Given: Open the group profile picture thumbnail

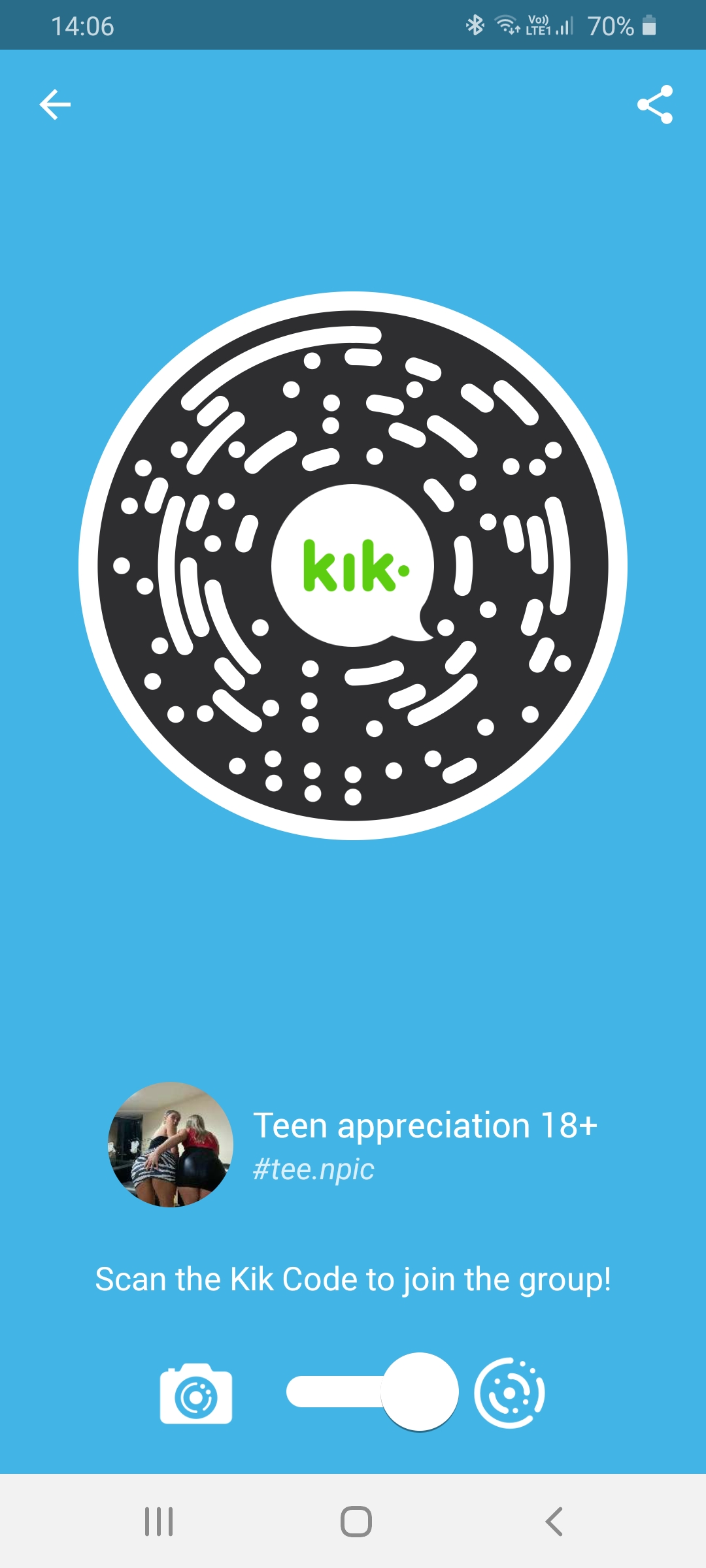Looking at the screenshot, I should (x=169, y=1145).
